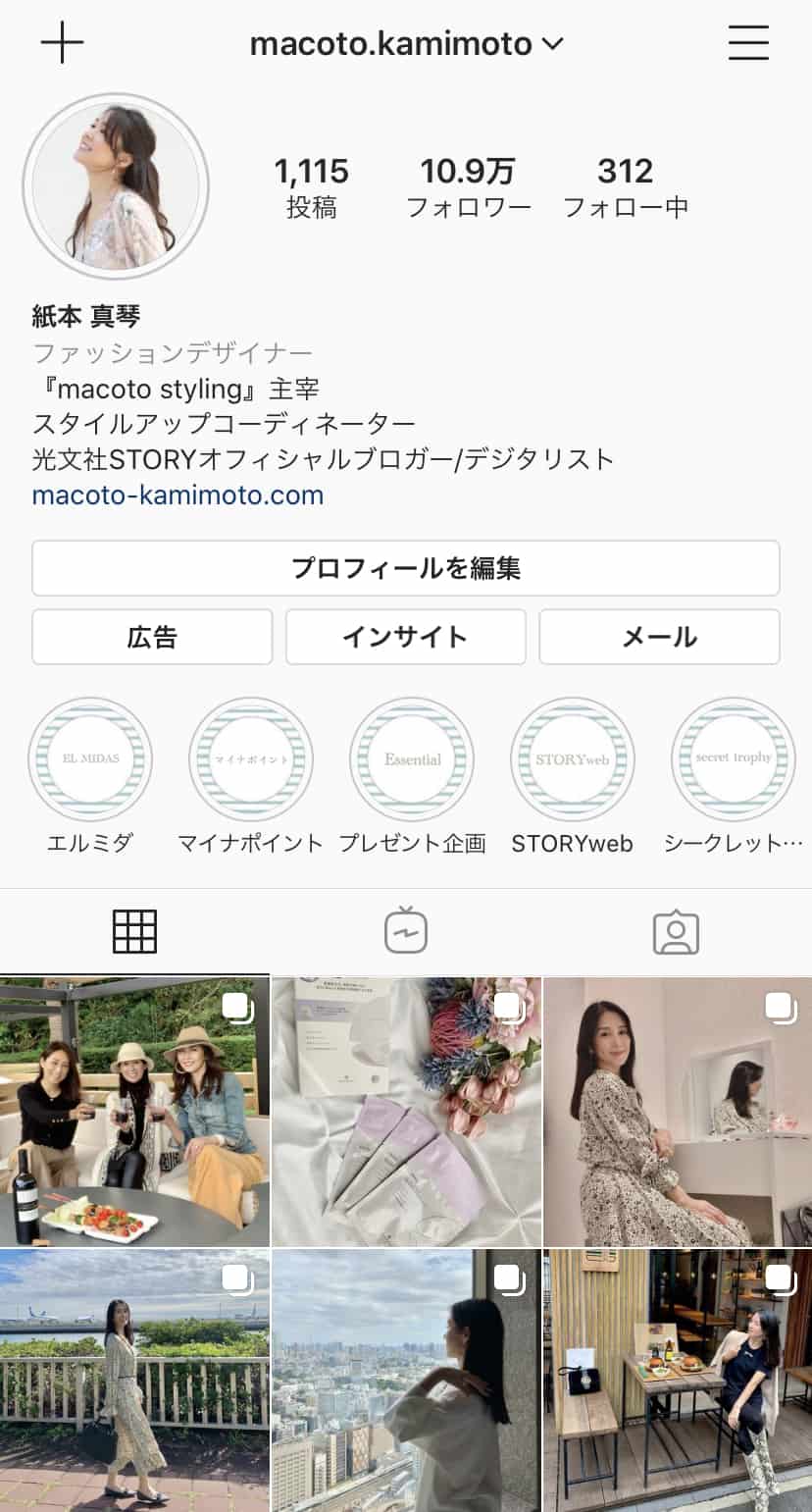View the 312 following list
Screen dimensions: 812x1512
coord(625,186)
